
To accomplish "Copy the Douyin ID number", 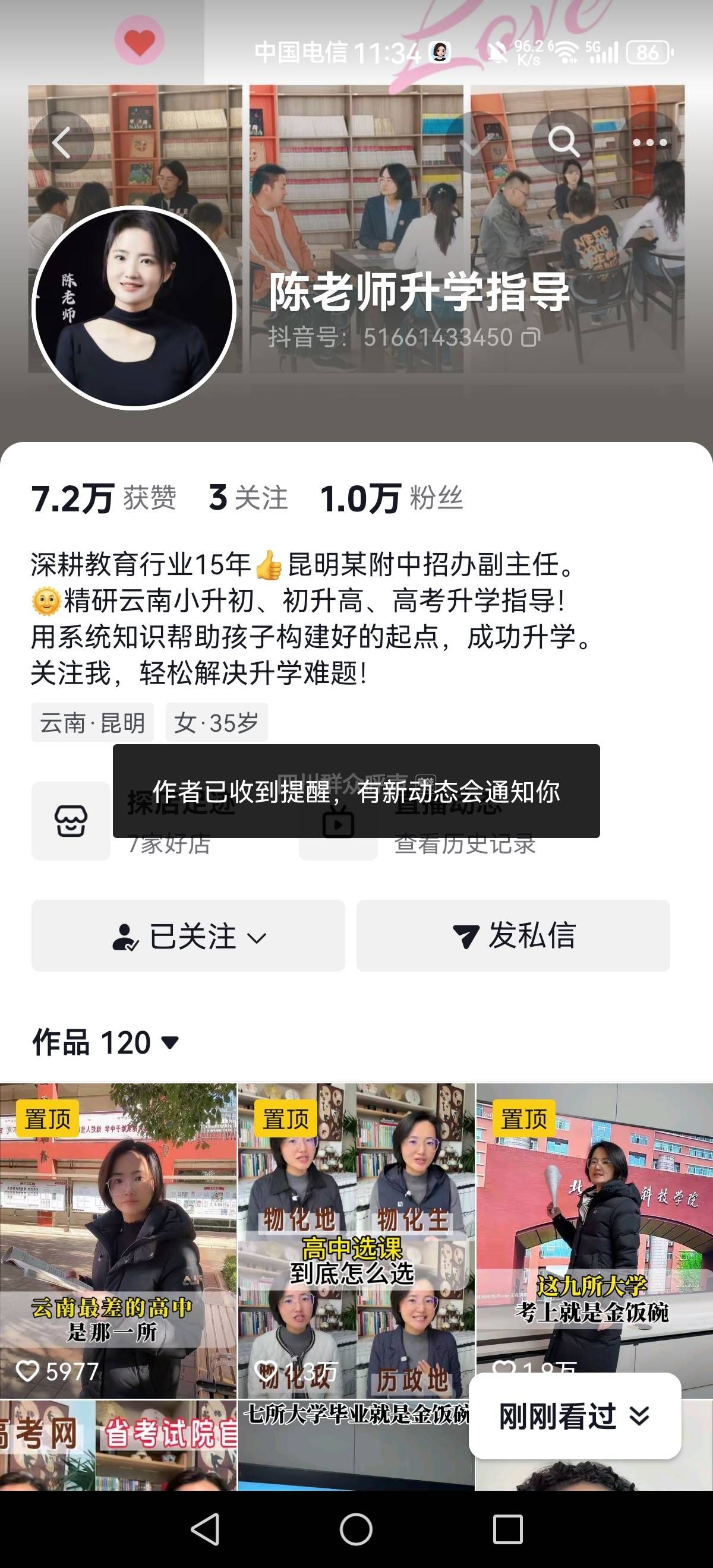I will click(x=531, y=337).
